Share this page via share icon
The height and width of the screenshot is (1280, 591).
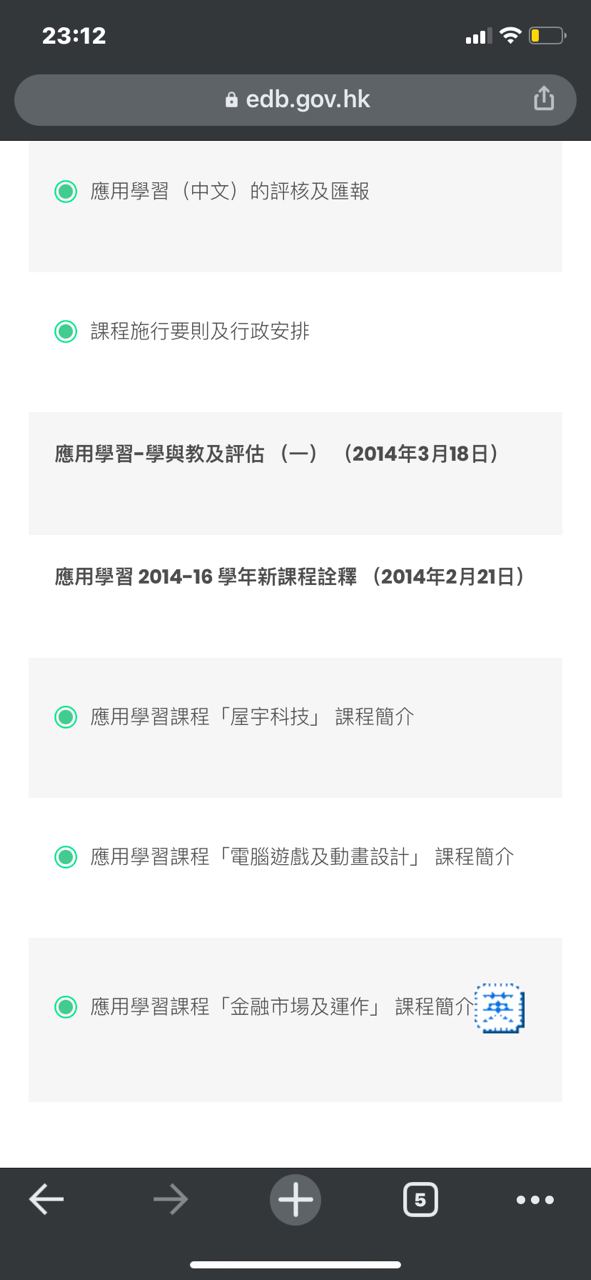(543, 98)
